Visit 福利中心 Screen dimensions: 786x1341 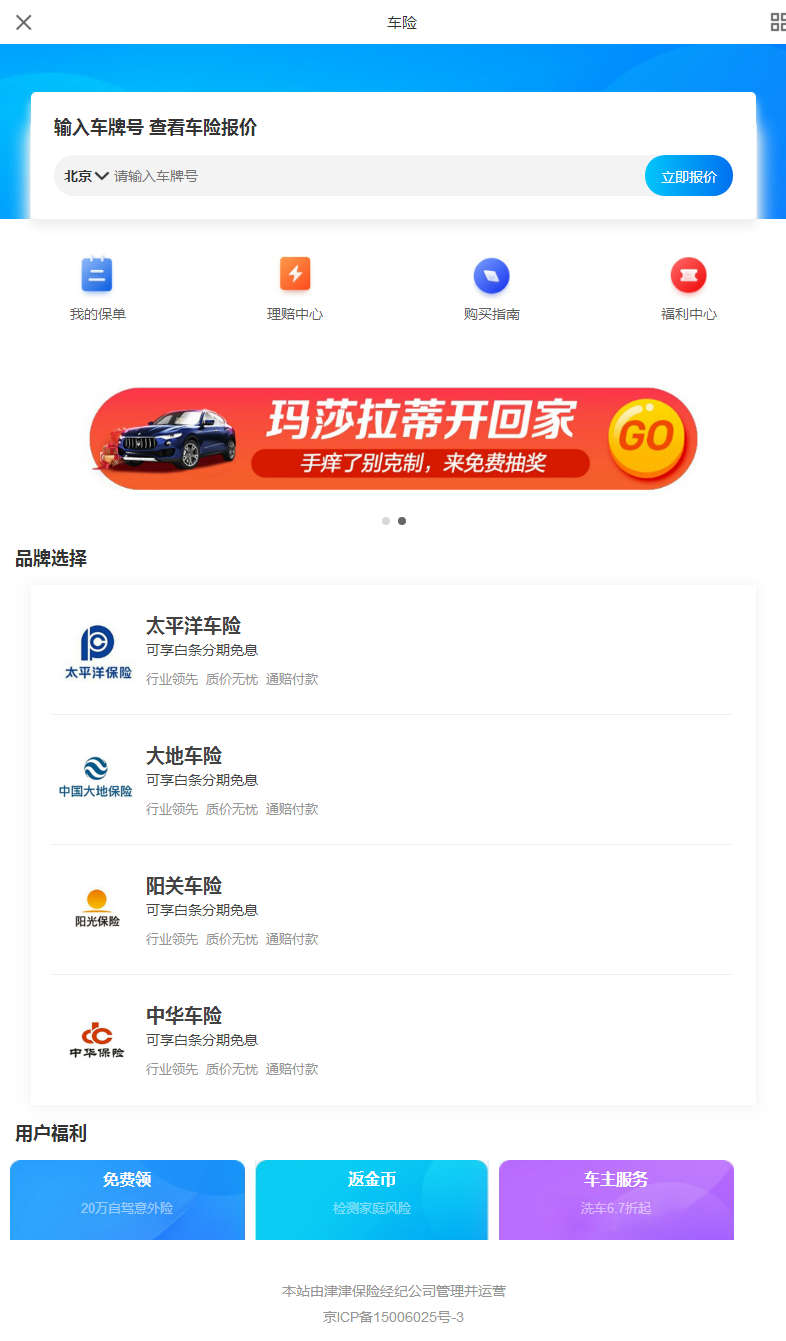(x=688, y=287)
